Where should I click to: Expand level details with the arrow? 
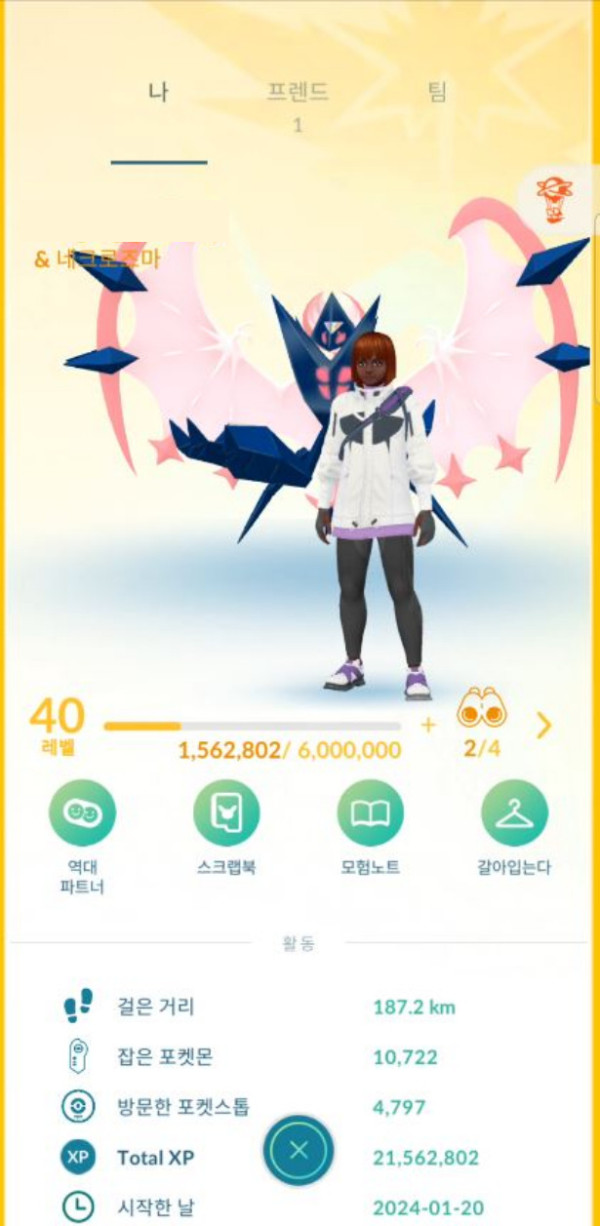(544, 725)
